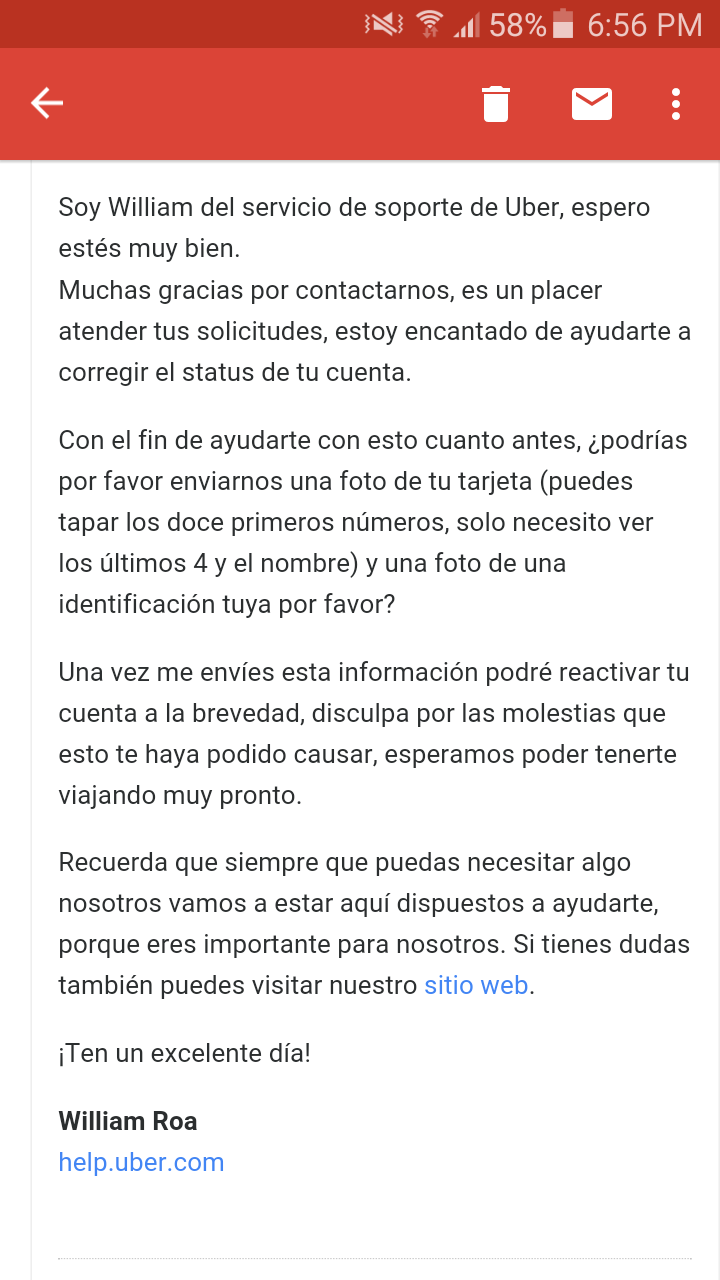Select the sender signature 'William Roa'
Screen dimensions: 720x1280
(128, 1121)
